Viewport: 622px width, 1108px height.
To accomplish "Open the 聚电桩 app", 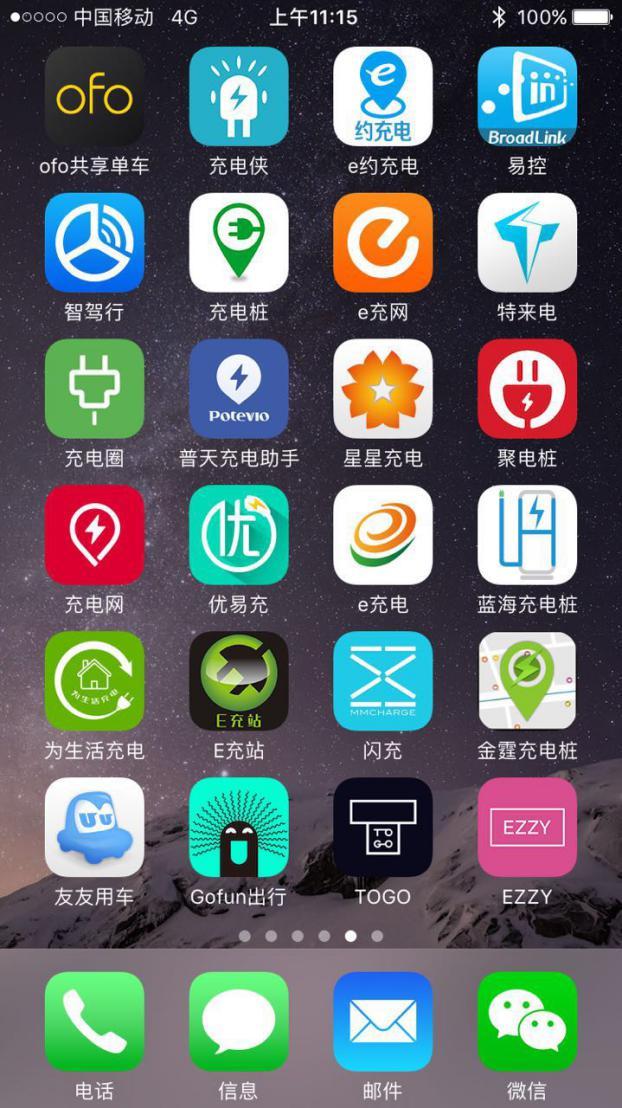I will [x=527, y=389].
